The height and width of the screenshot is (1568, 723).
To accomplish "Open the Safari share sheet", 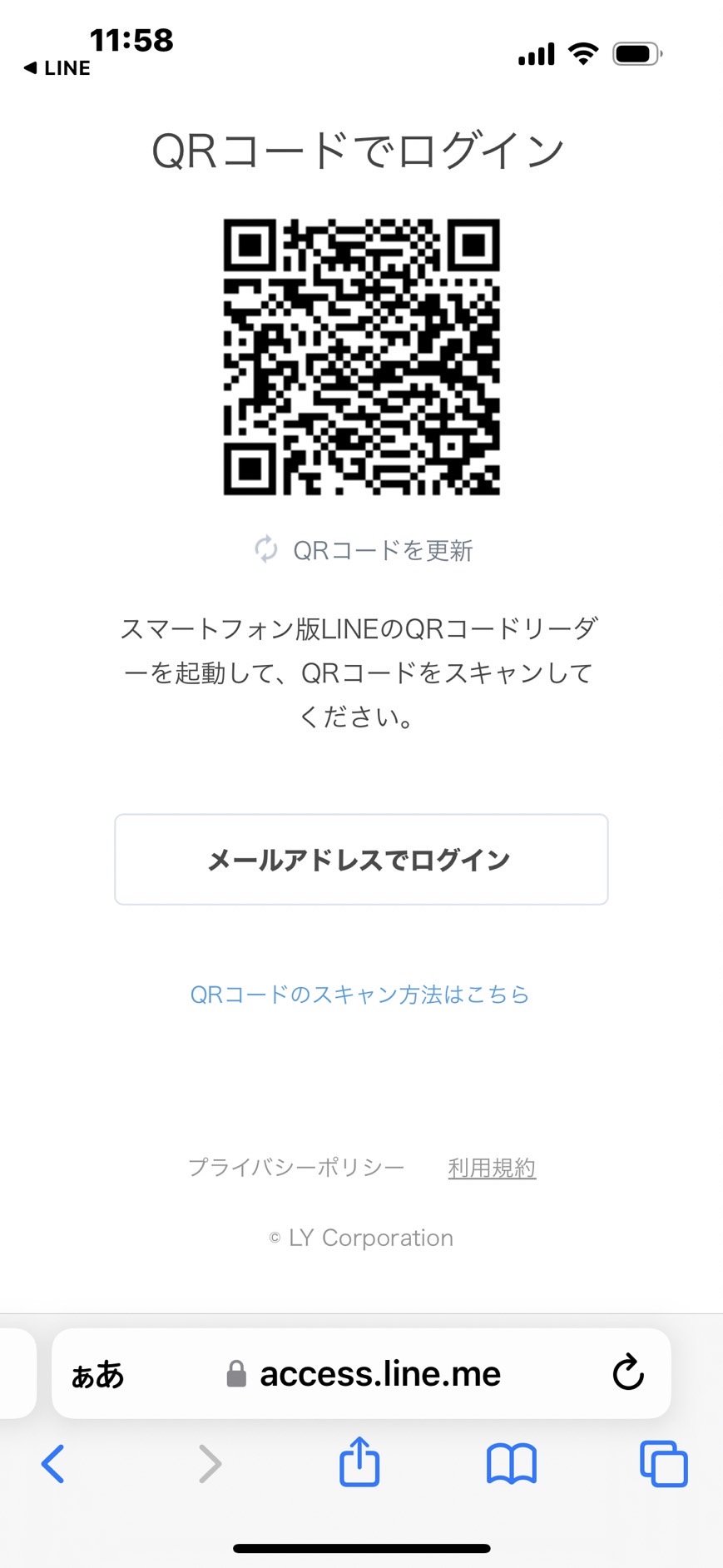I will point(359,1461).
